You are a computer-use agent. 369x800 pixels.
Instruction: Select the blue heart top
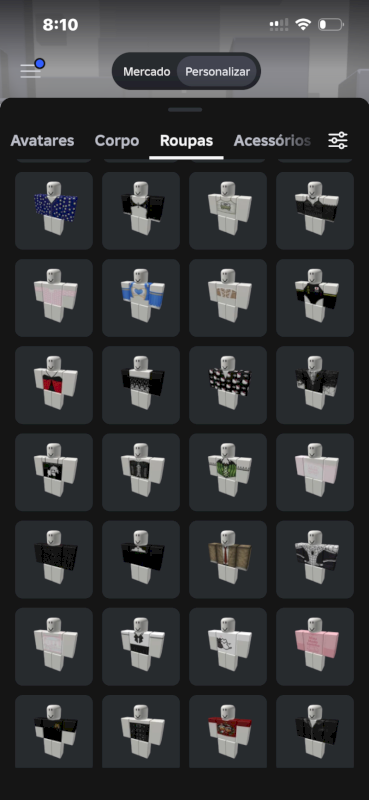(141, 298)
